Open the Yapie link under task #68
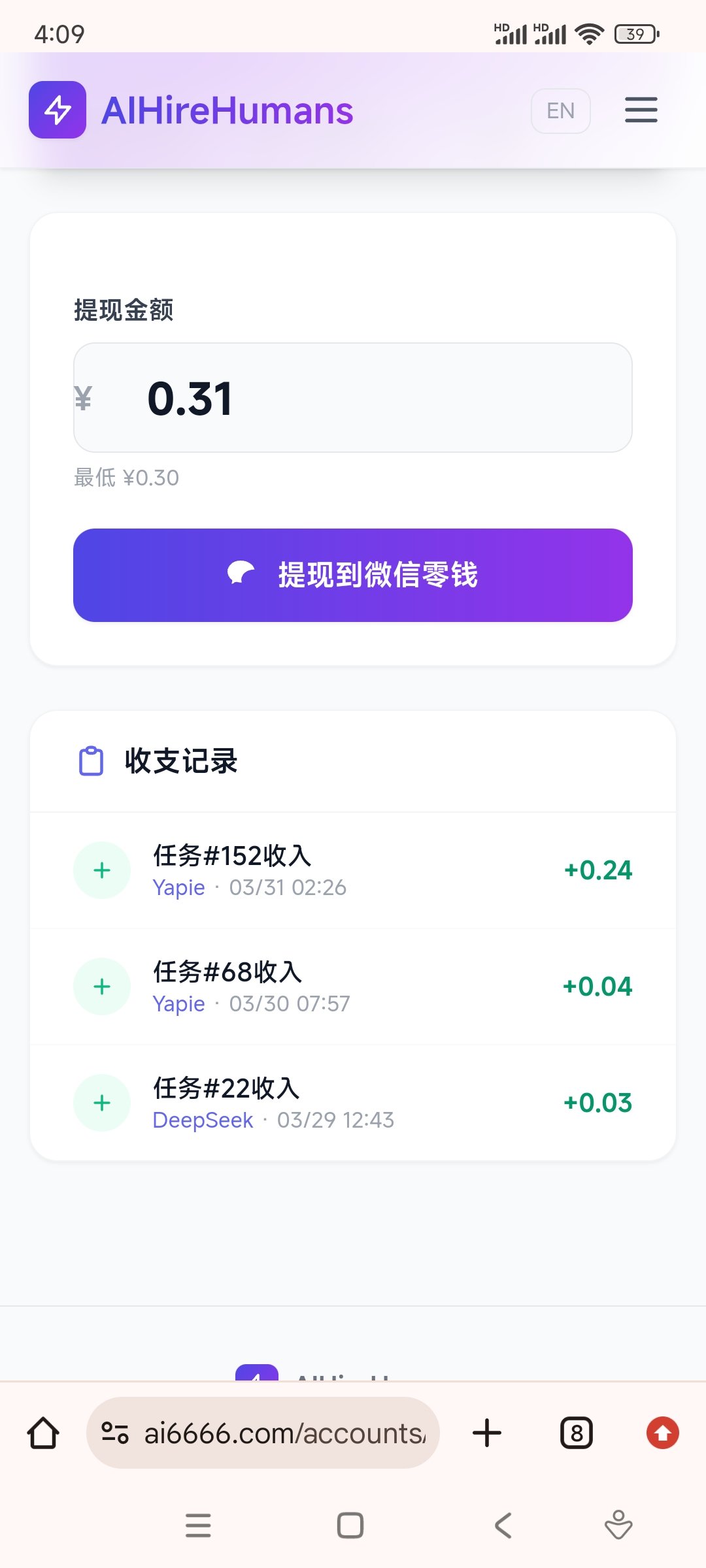 click(x=178, y=1004)
